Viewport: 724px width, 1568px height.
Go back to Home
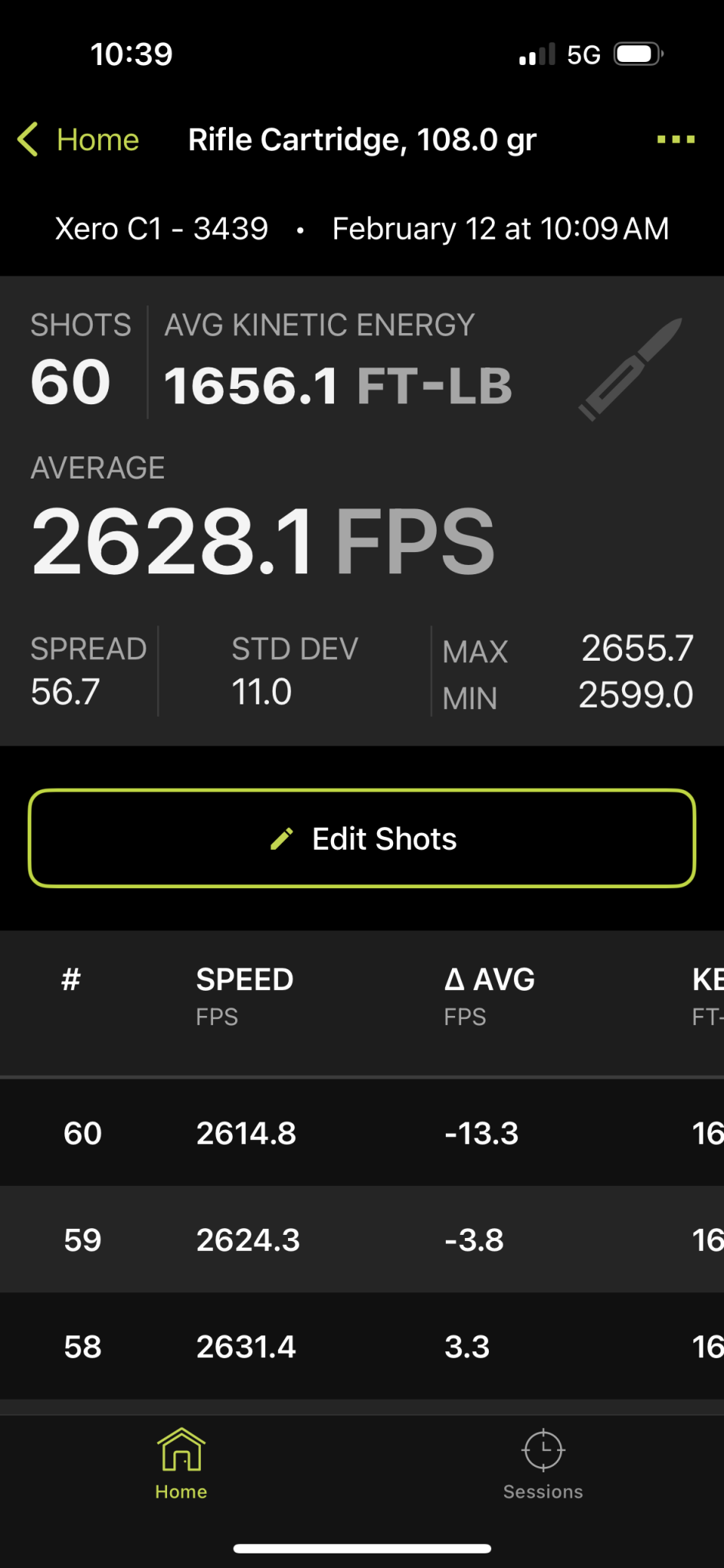(79, 140)
